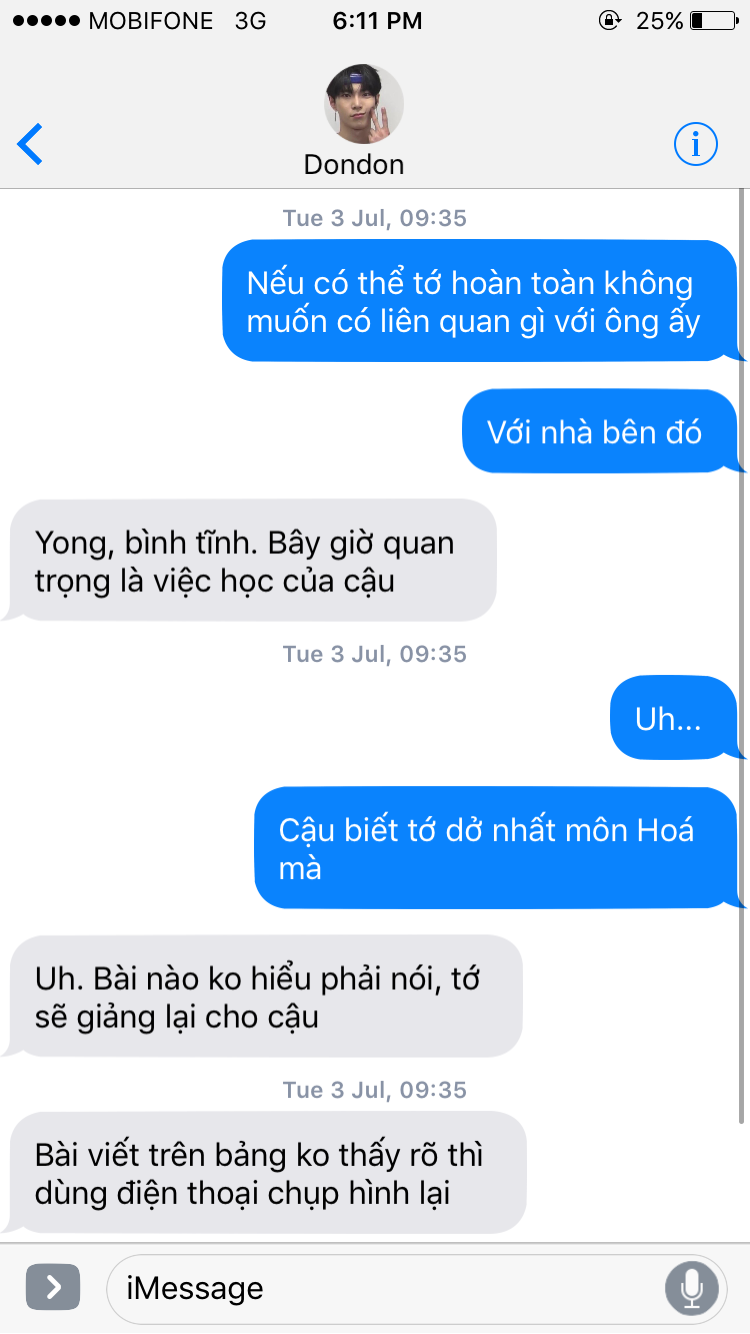This screenshot has height=1334, width=750.
Task: Open Dondon's contact avatar
Action: tap(364, 105)
